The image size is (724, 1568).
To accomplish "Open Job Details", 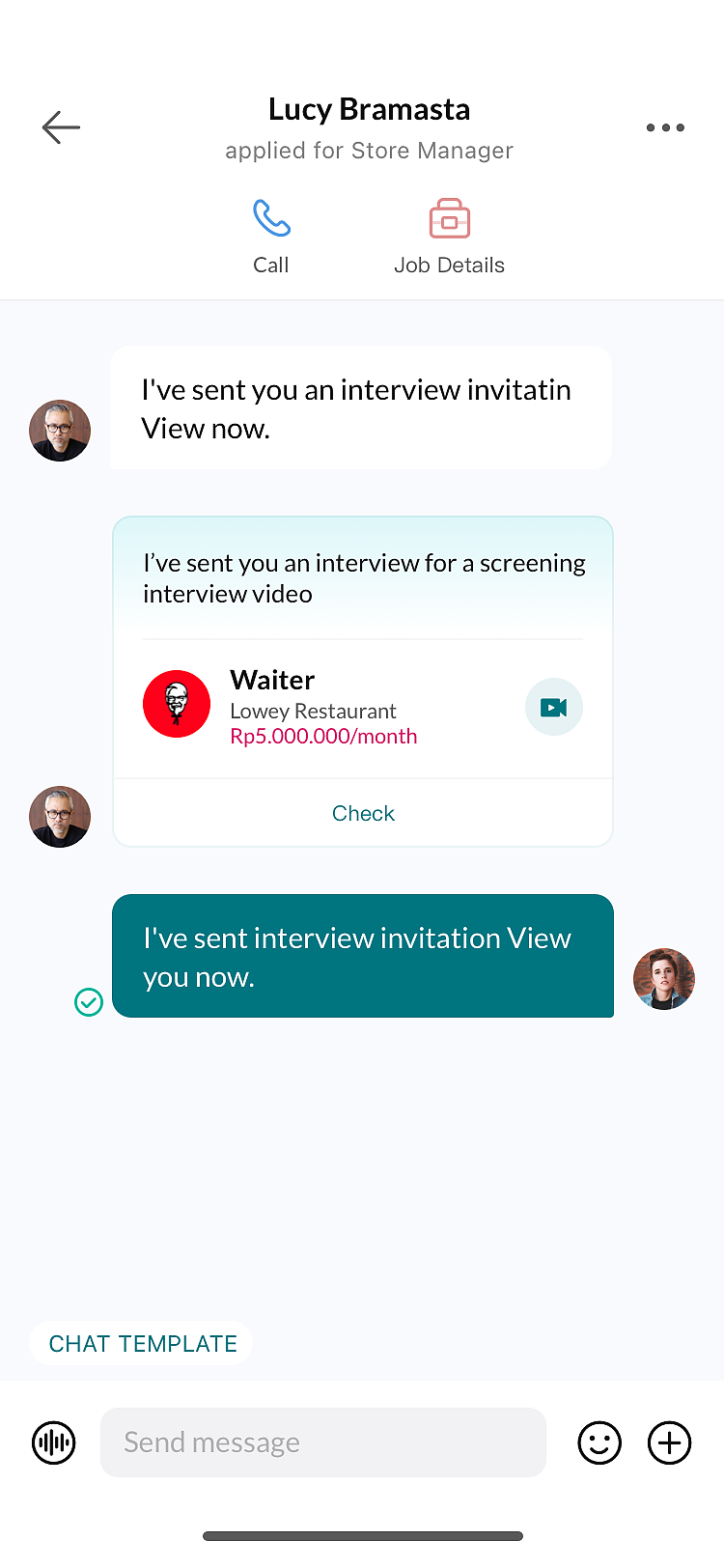I will point(449,237).
